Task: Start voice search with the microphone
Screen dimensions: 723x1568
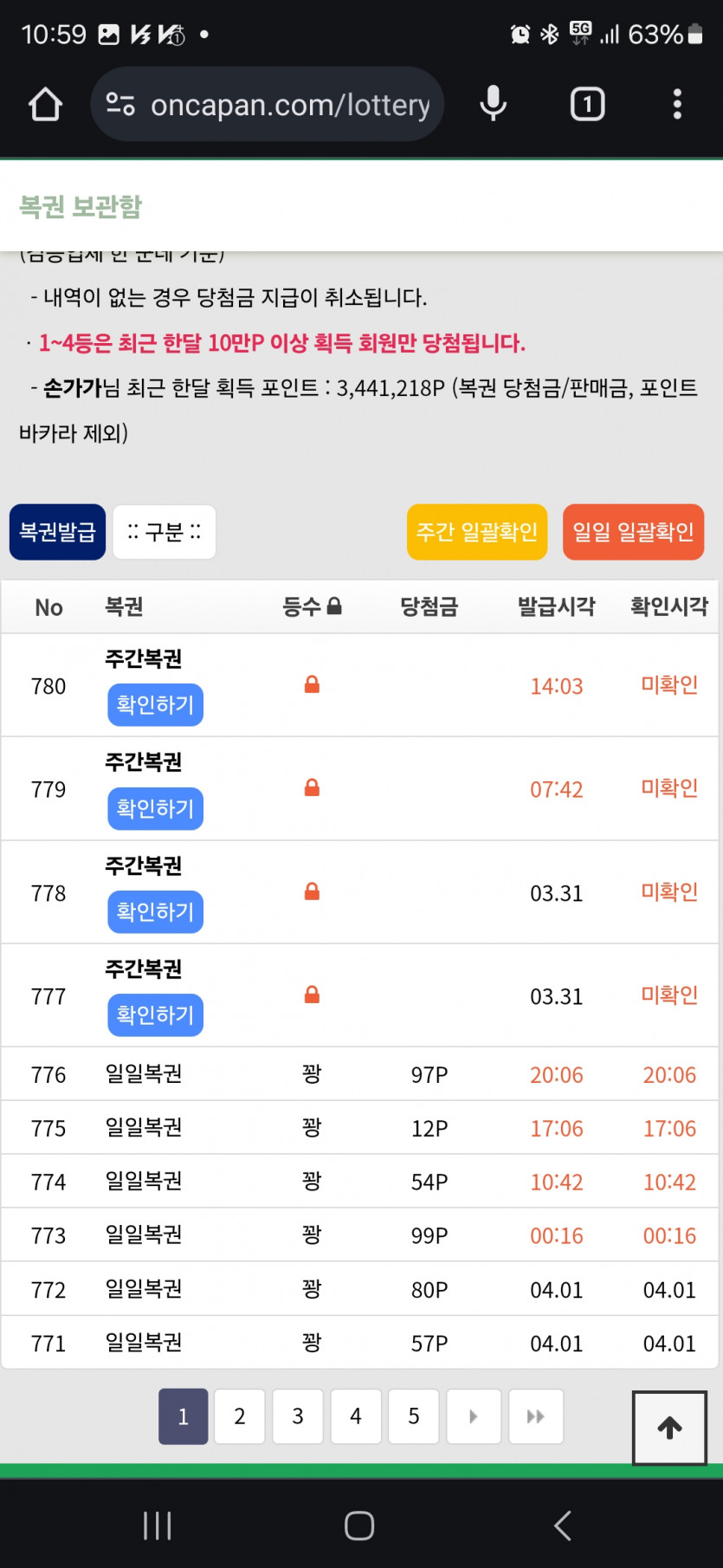Action: 494,105
